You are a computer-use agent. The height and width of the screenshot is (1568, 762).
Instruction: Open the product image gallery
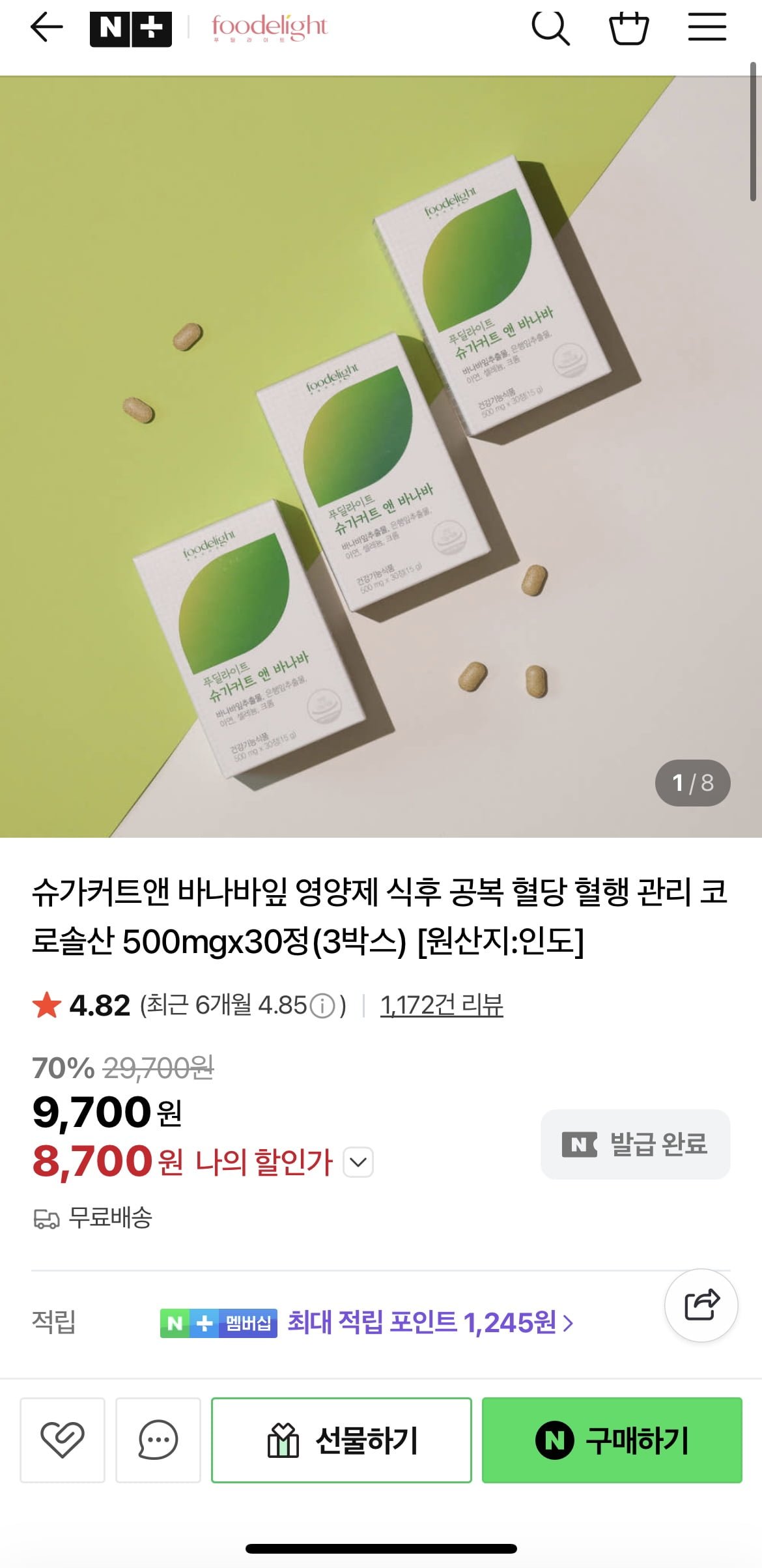381,456
